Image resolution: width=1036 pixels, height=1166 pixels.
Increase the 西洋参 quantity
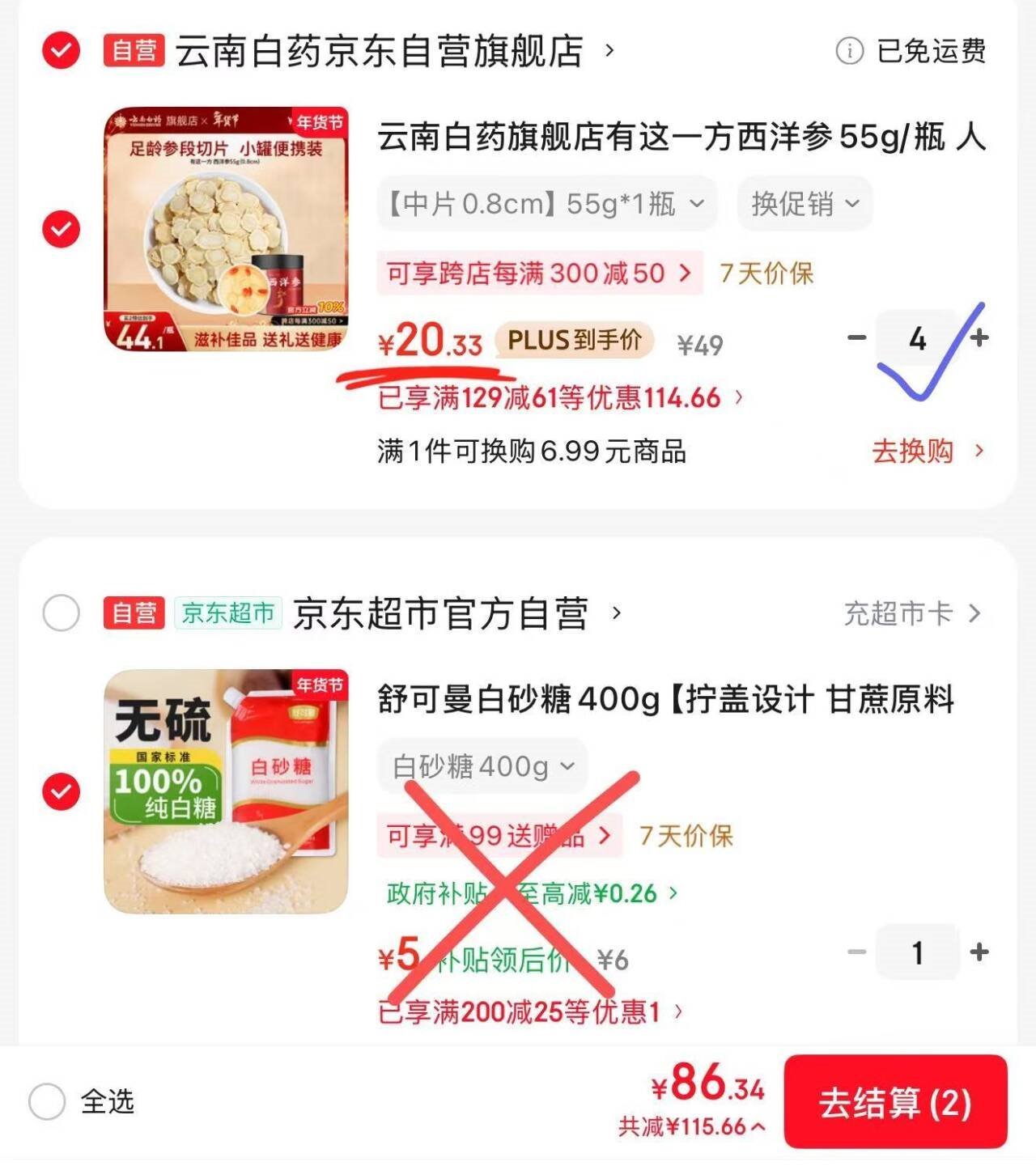pos(979,337)
